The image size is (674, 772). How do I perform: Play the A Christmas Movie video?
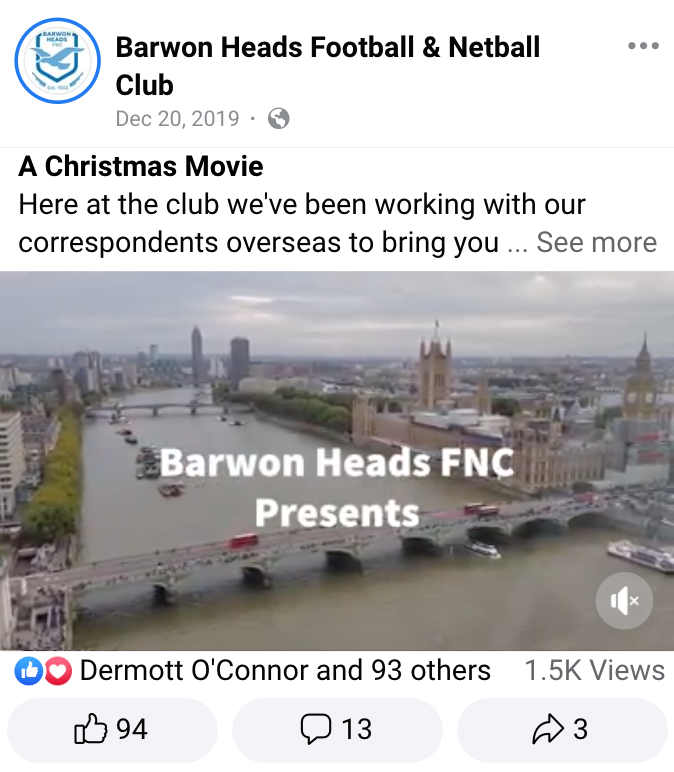pyautogui.click(x=337, y=460)
